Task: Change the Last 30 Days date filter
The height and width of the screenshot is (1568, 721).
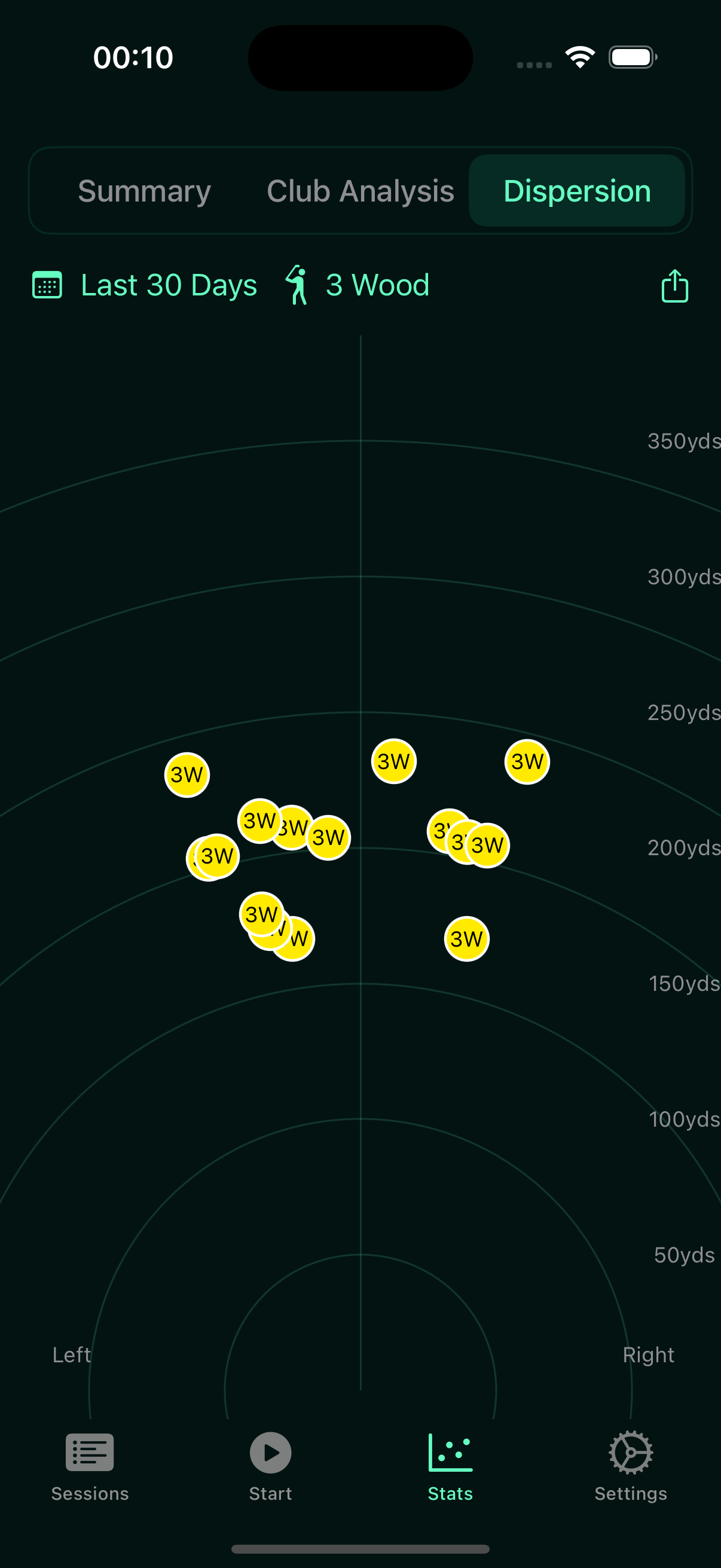Action: (145, 285)
